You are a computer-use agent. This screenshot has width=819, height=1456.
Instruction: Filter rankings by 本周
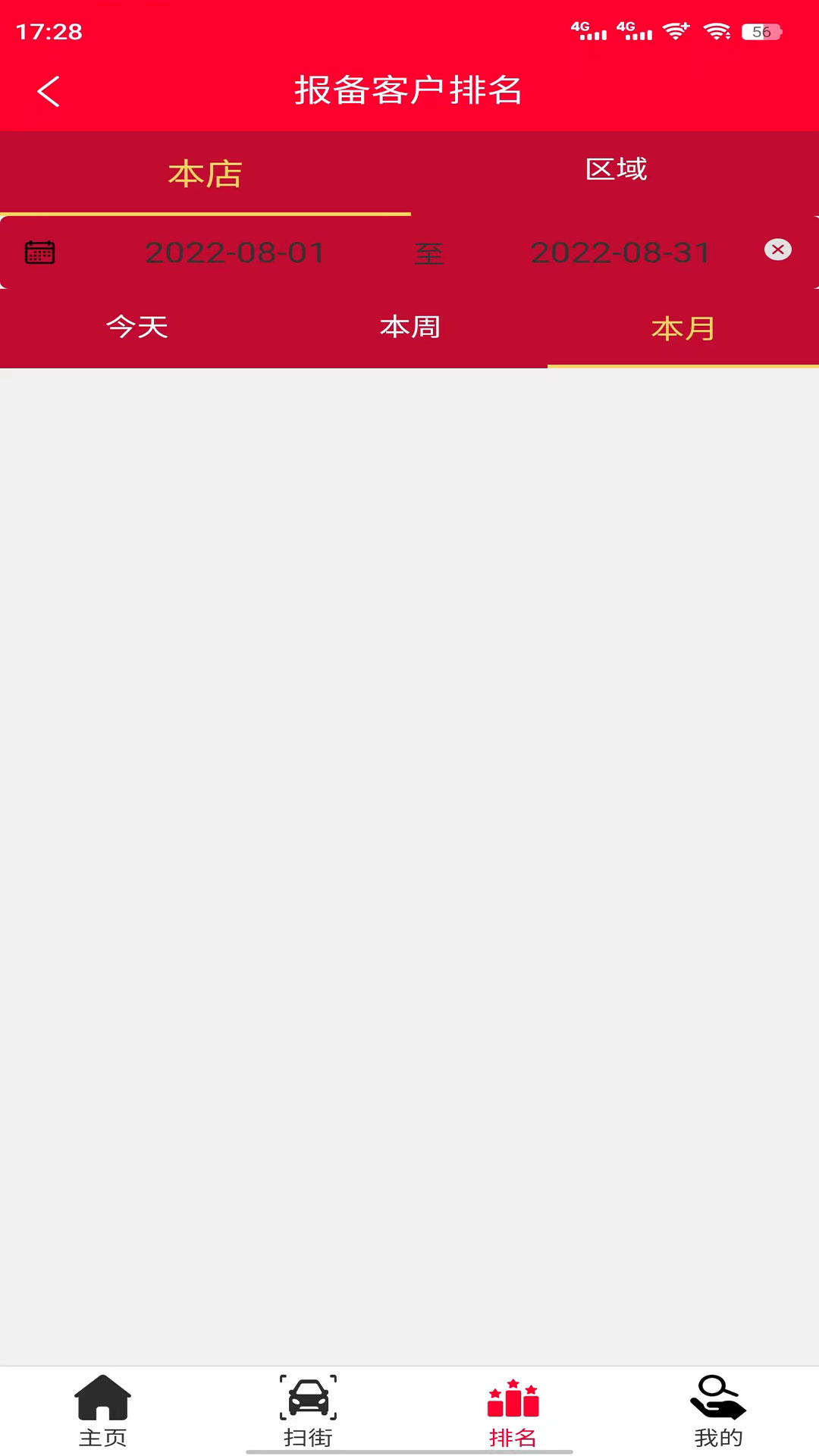pyautogui.click(x=409, y=327)
